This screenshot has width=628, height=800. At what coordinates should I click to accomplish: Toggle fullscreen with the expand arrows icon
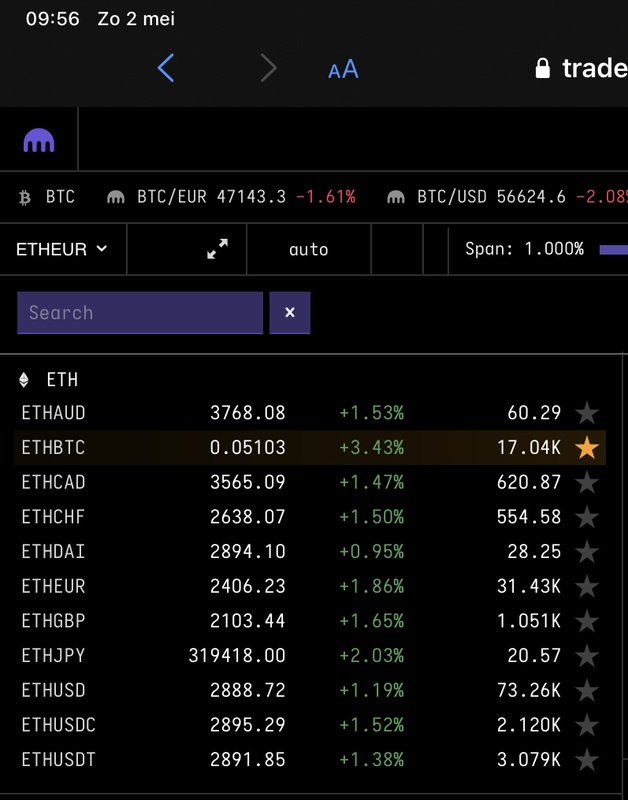[217, 249]
